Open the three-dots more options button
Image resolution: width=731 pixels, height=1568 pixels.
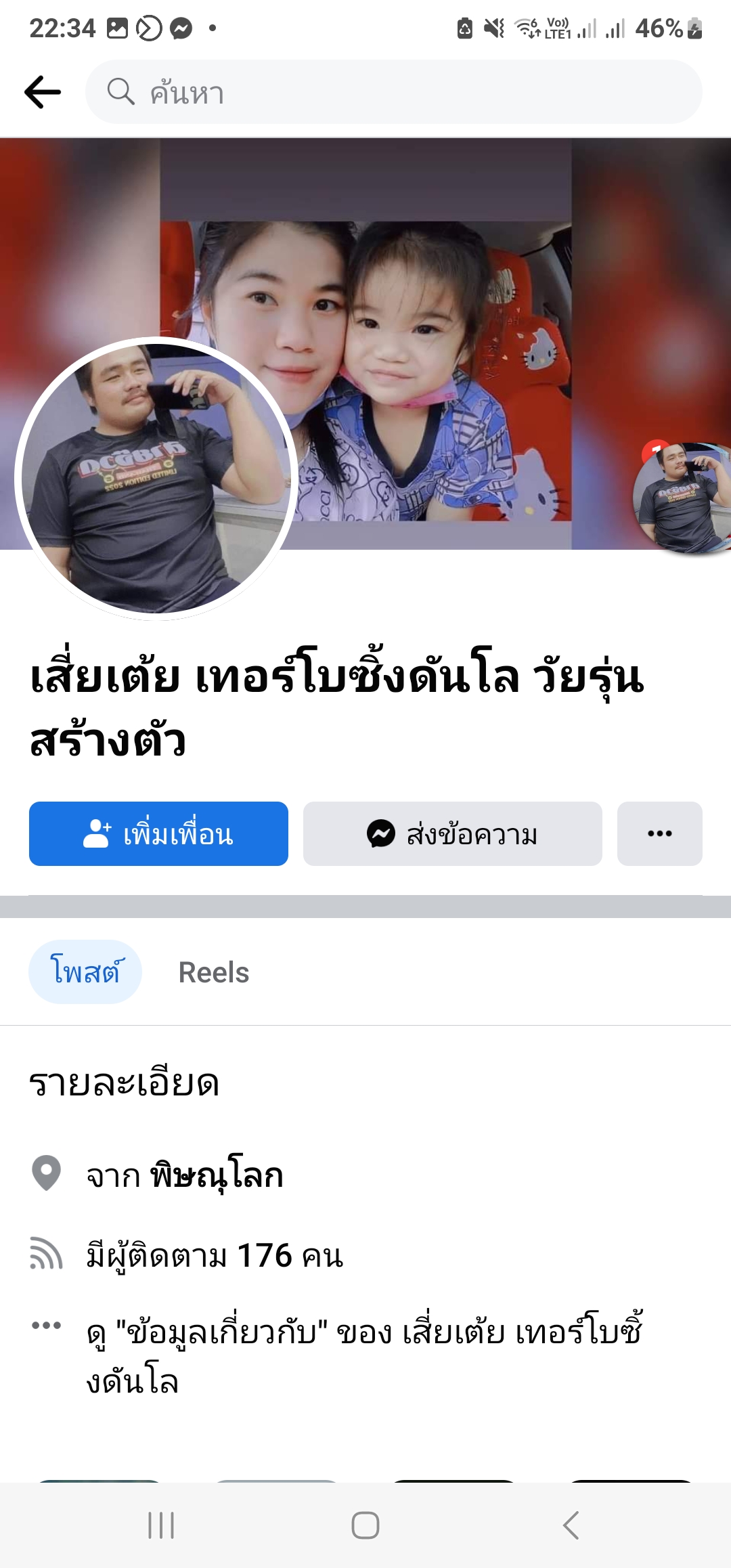(x=659, y=833)
